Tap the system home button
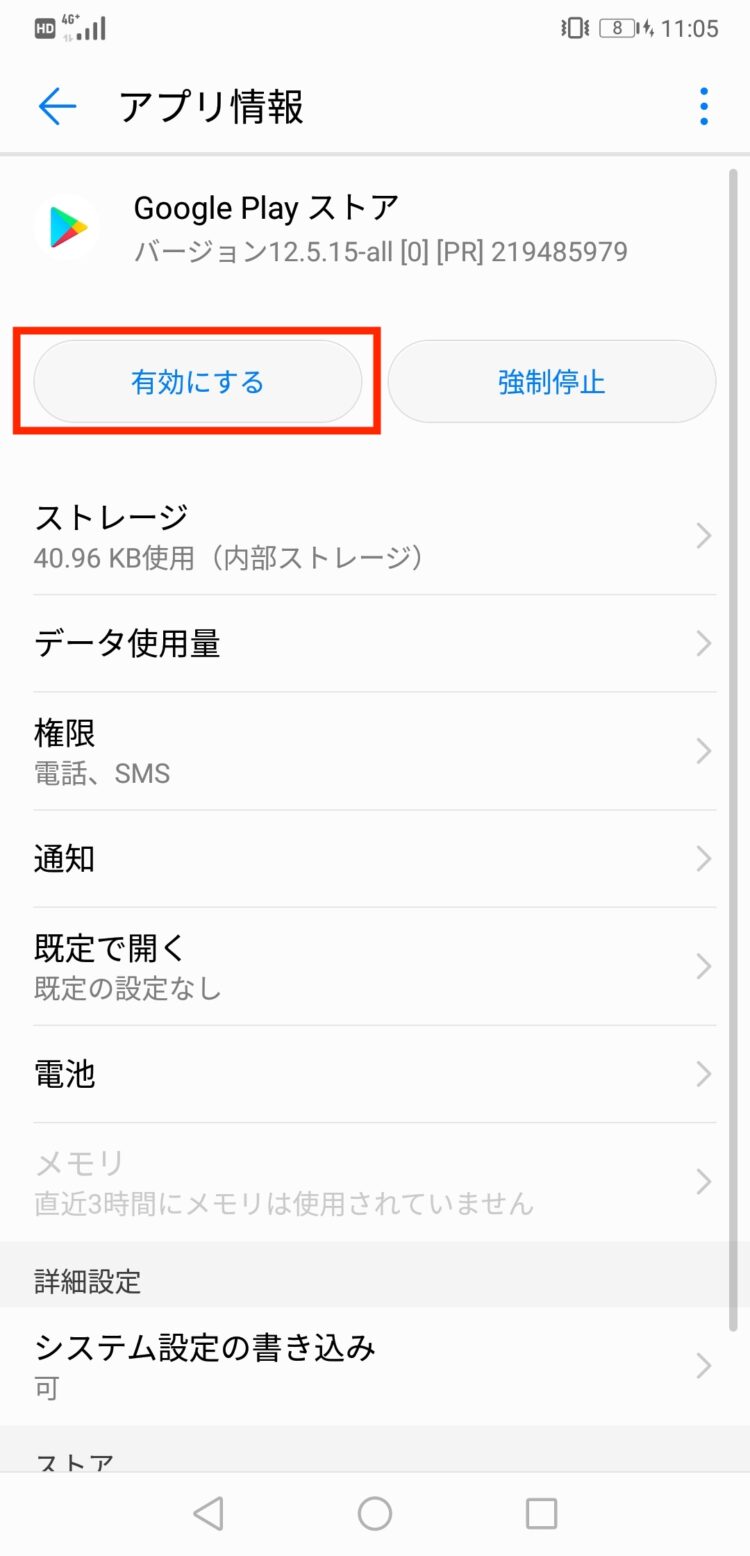Image resolution: width=750 pixels, height=1556 pixels. [375, 1514]
